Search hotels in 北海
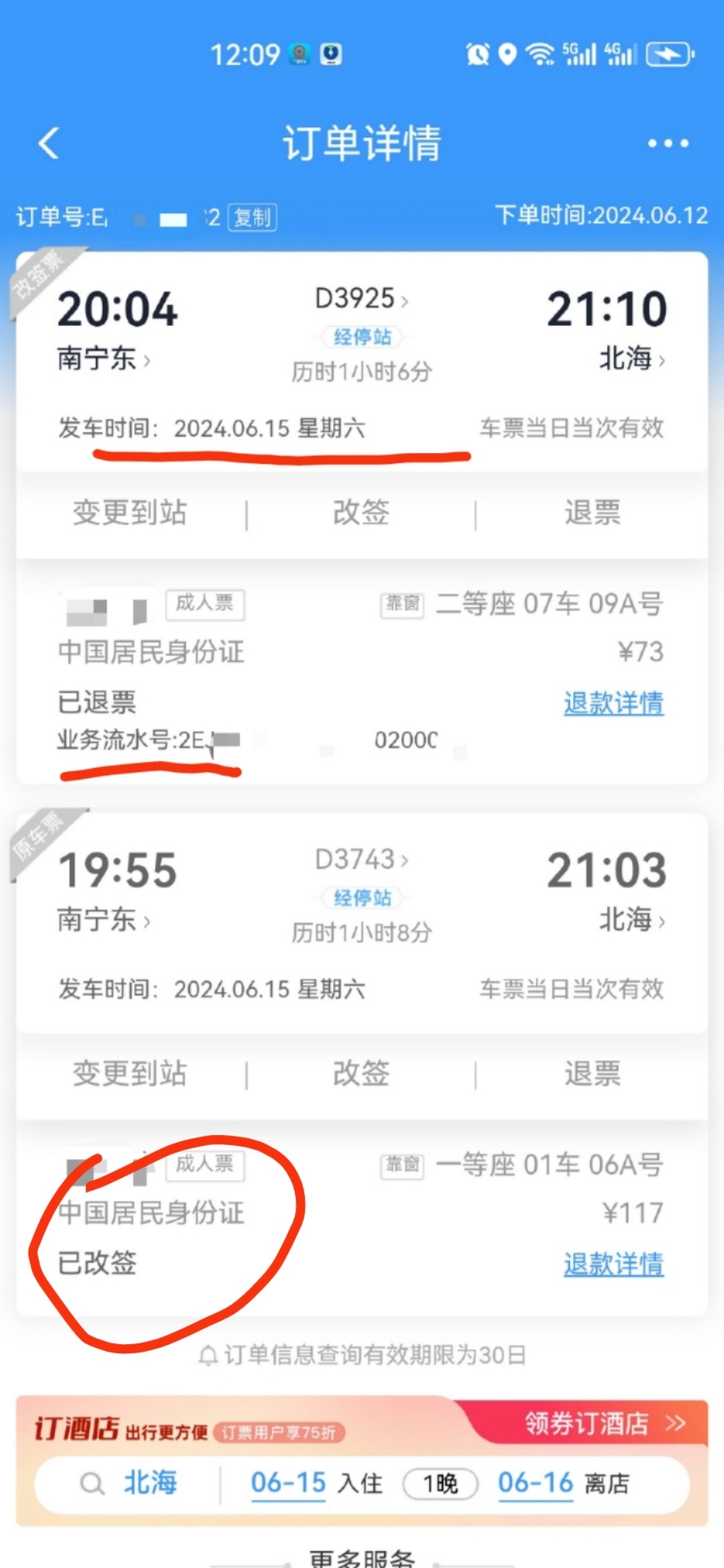This screenshot has width=724, height=1568. [149, 1483]
